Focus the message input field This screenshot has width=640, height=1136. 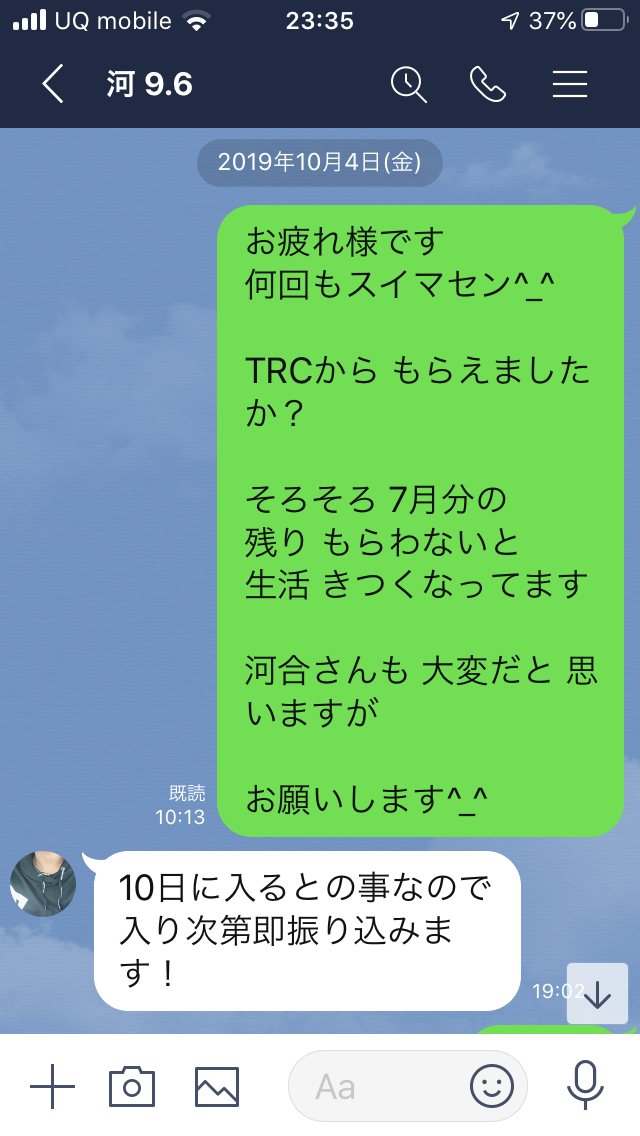tap(380, 1086)
